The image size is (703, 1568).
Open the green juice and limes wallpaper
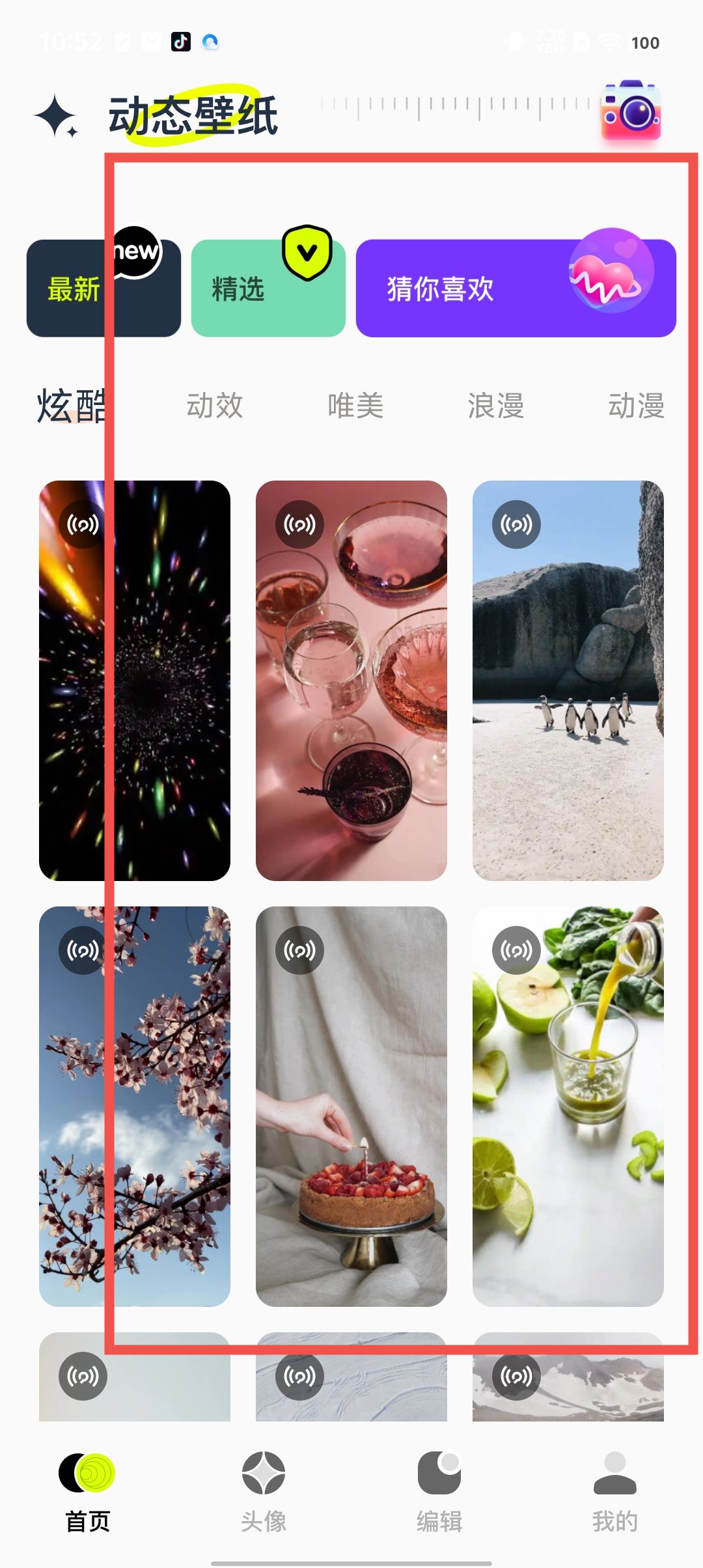568,1106
